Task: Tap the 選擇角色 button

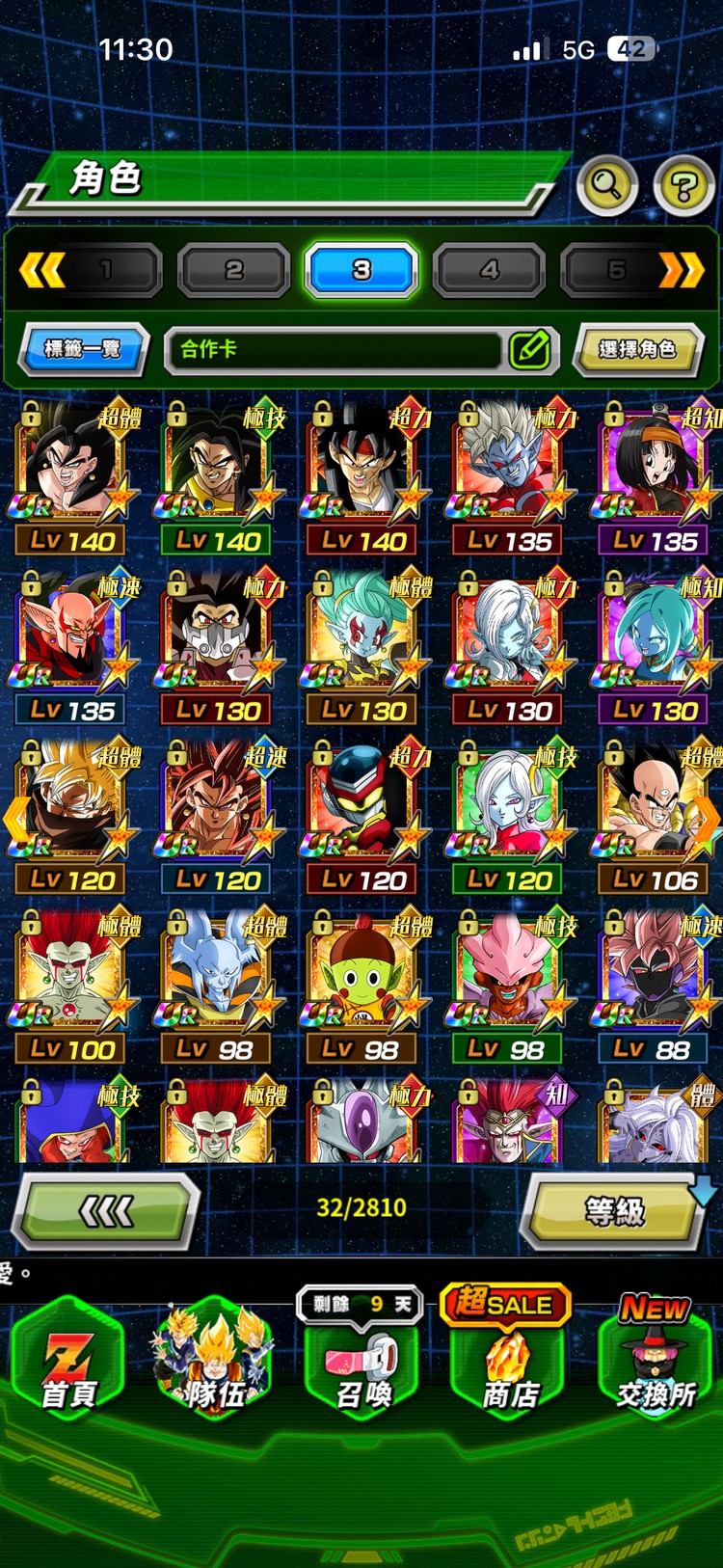Action: point(636,349)
